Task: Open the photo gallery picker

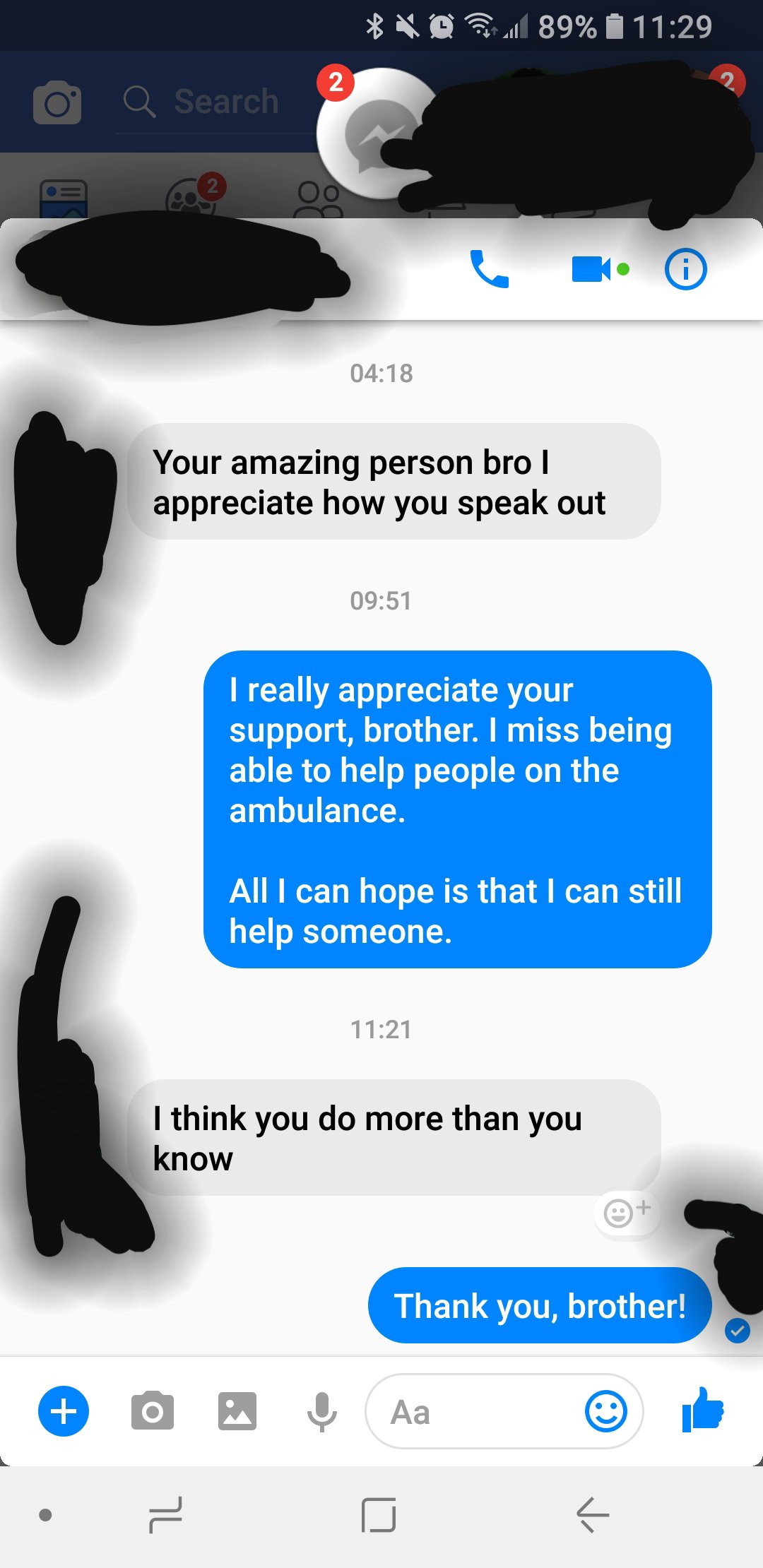Action: click(x=237, y=1412)
